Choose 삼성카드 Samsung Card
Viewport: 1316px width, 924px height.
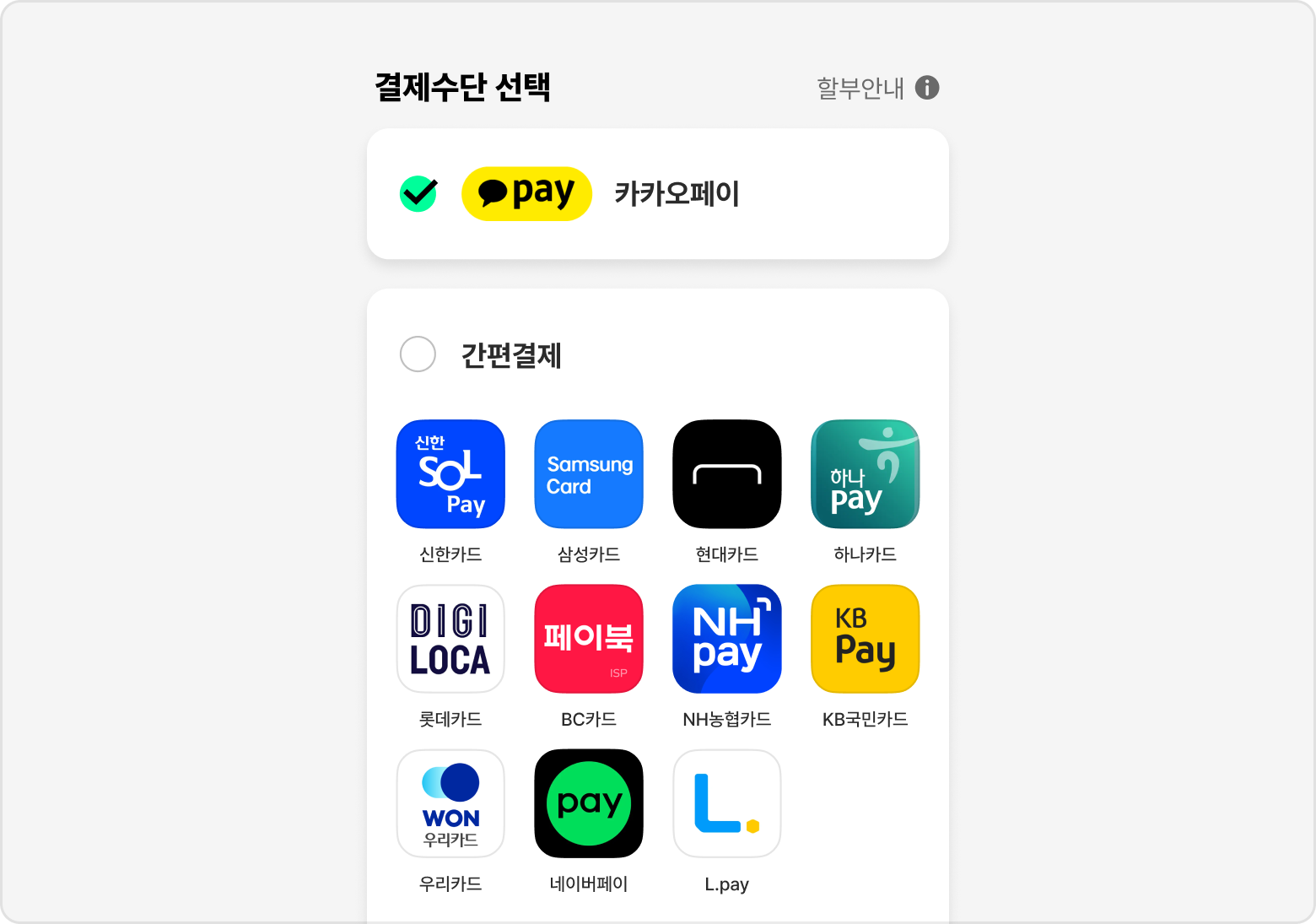[x=589, y=474]
